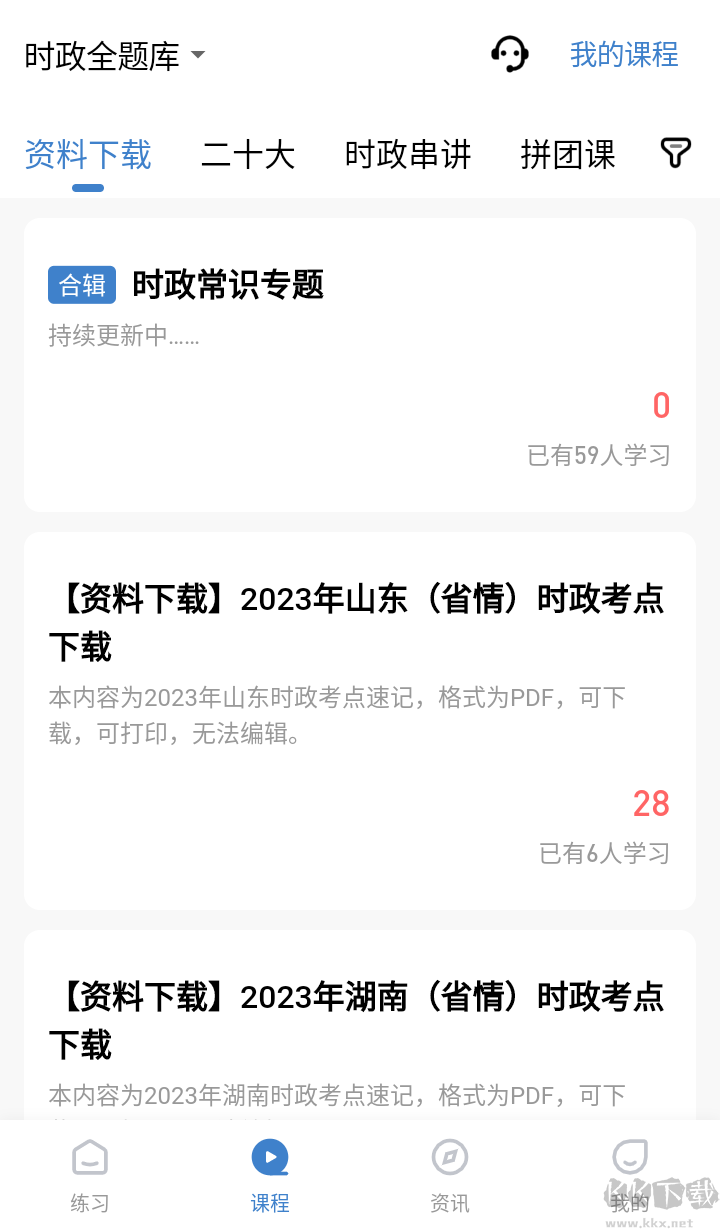Stay on the 资料下载 tab
This screenshot has width=720, height=1230.
tap(88, 155)
